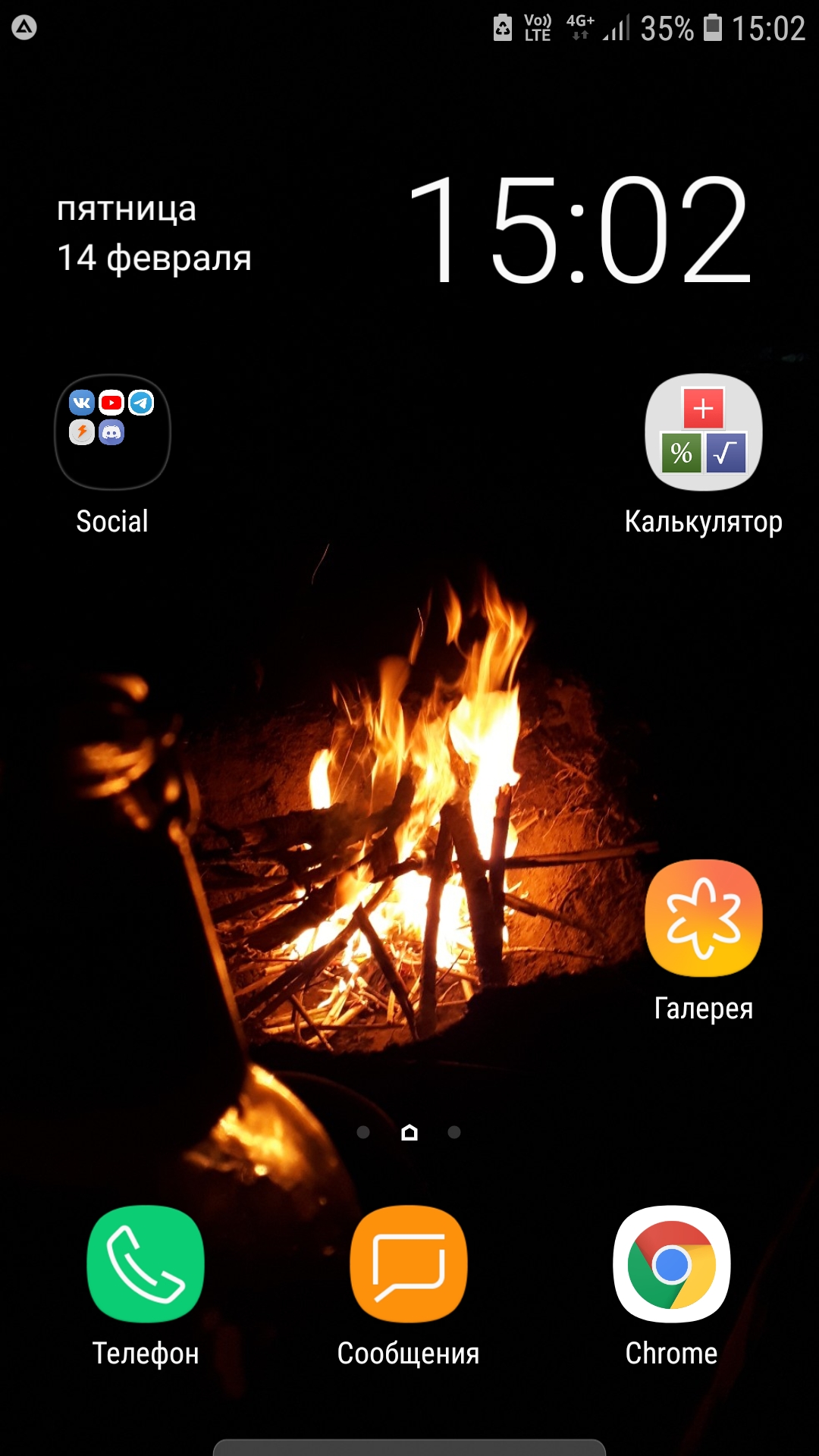Go to the left page indicator dot
The image size is (819, 1456).
363,1132
